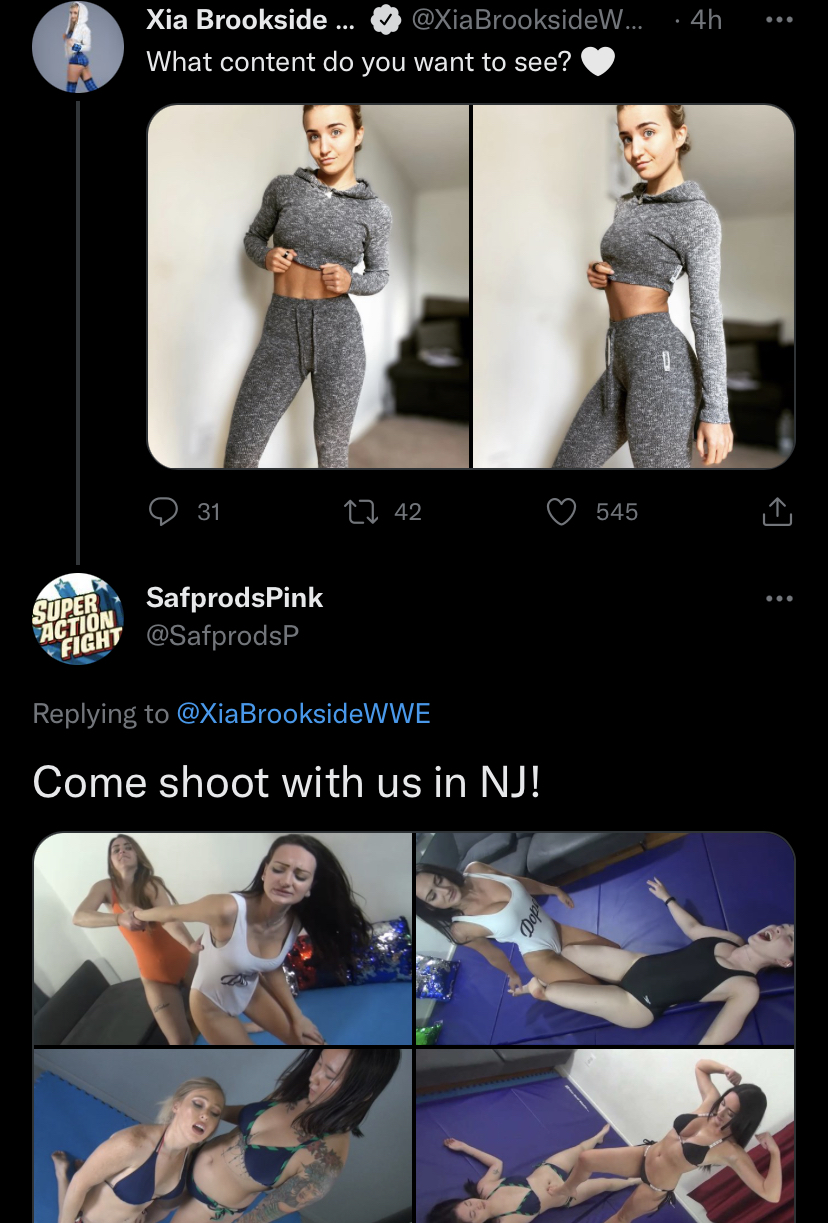Open SafprodsPink's profile avatar
The width and height of the screenshot is (828, 1223).
(x=78, y=618)
